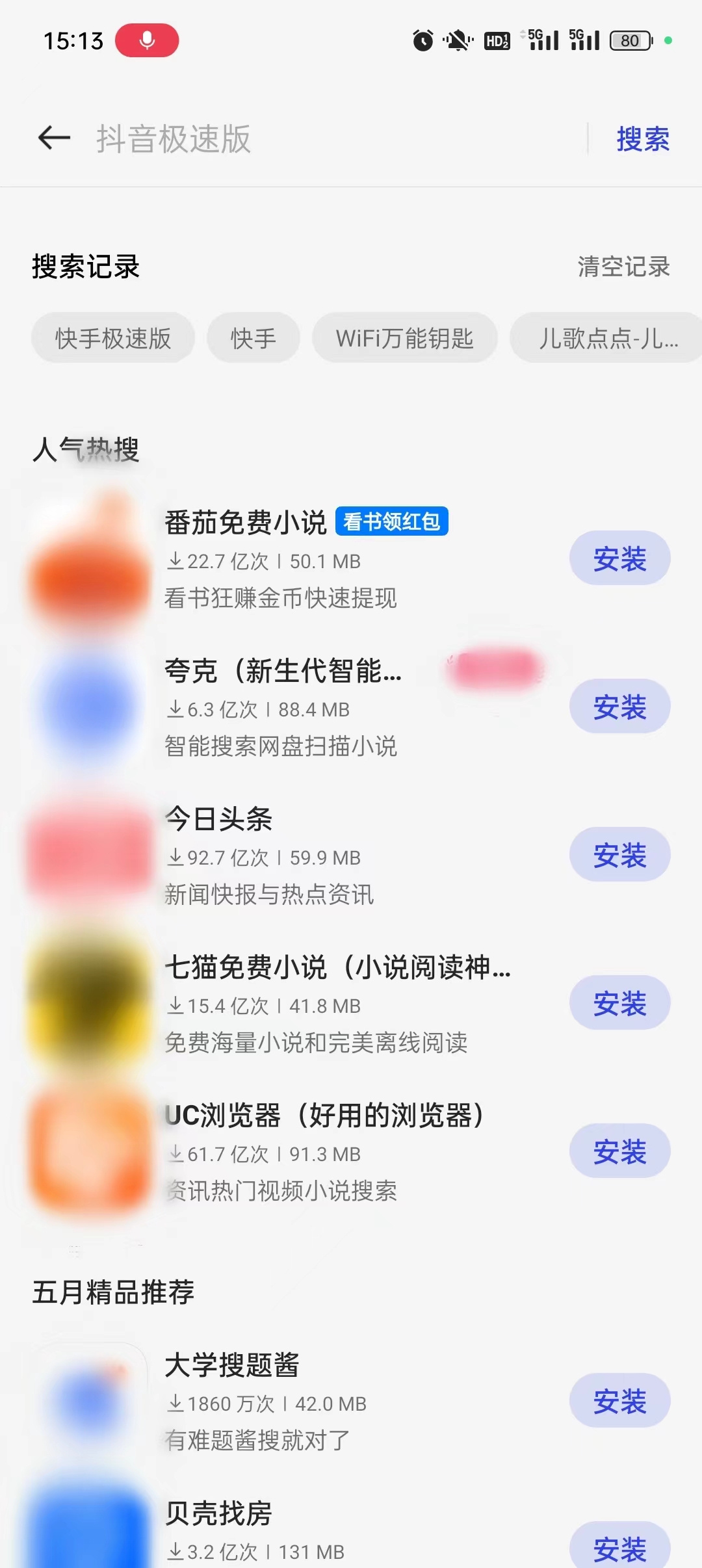Install 今日头条
This screenshot has height=1568, width=702.
coord(619,854)
